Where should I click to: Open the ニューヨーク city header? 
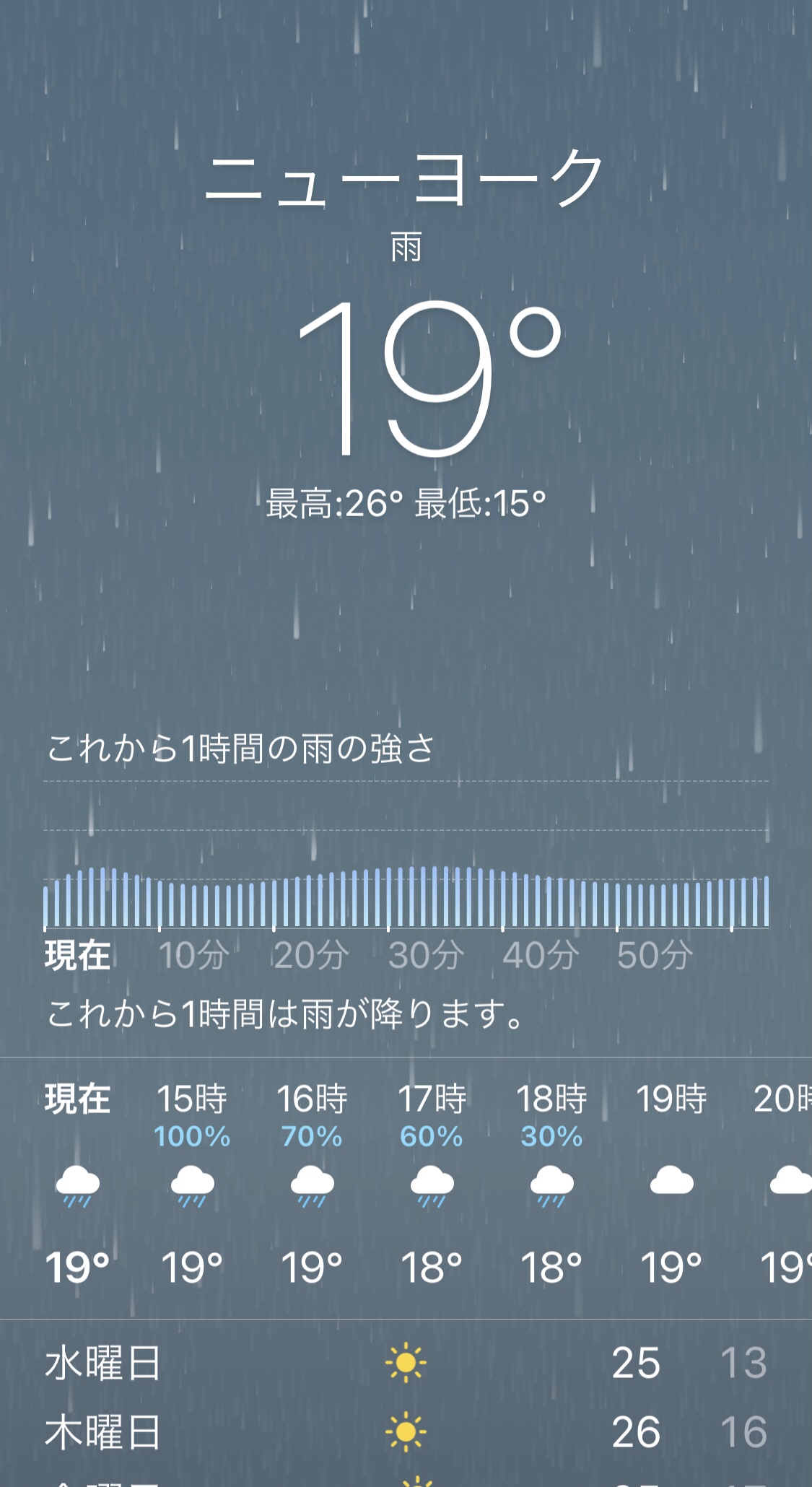click(x=406, y=180)
